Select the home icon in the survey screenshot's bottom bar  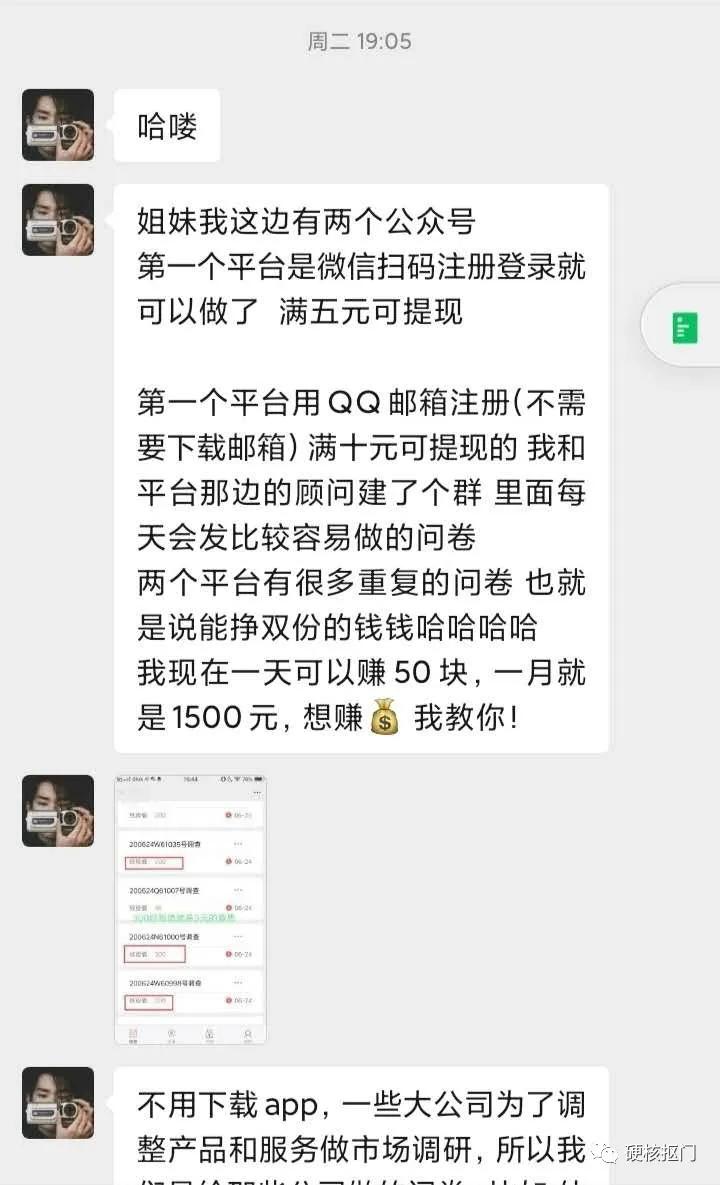(133, 1032)
